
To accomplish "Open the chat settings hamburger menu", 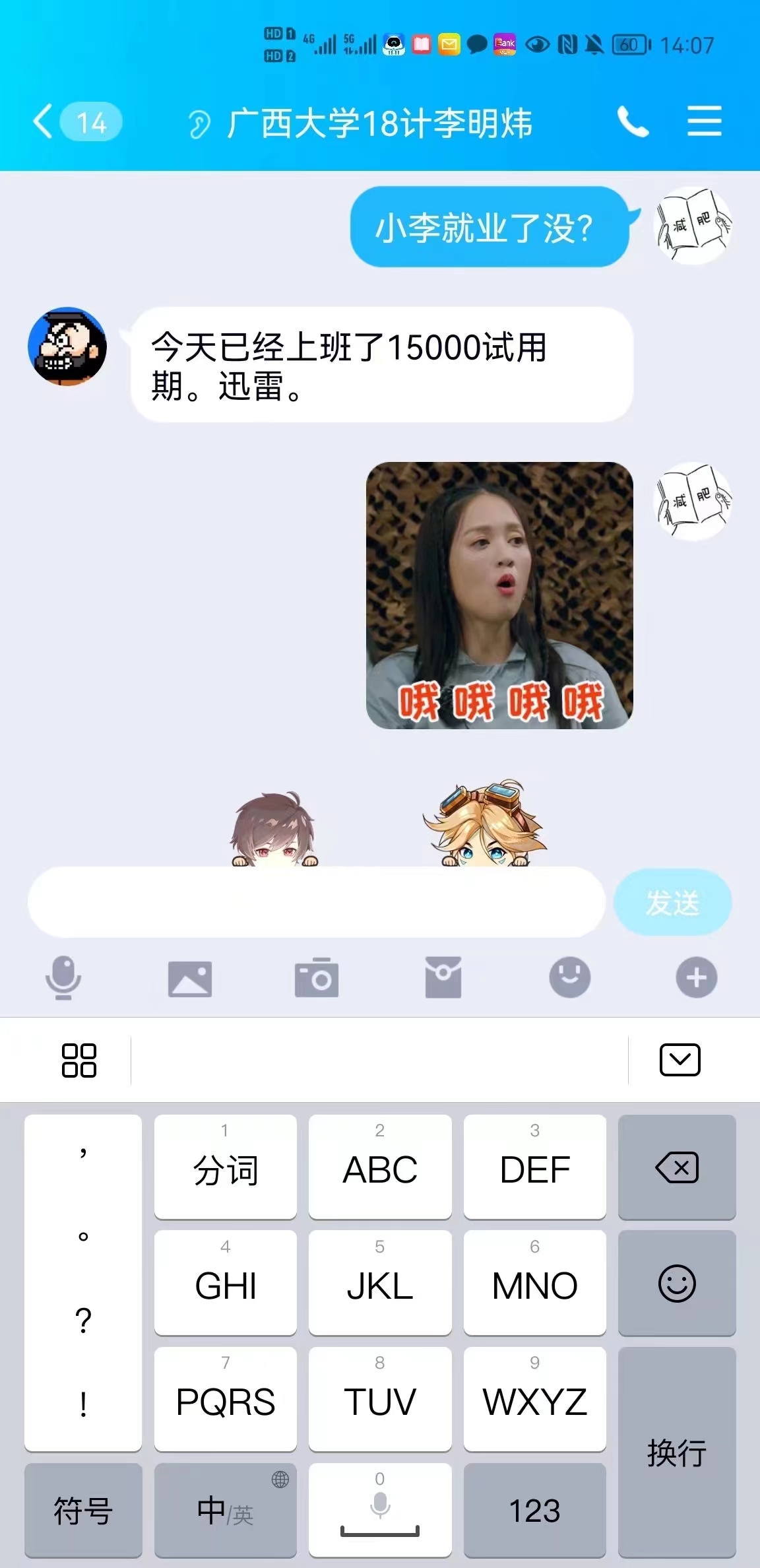I will coord(704,122).
